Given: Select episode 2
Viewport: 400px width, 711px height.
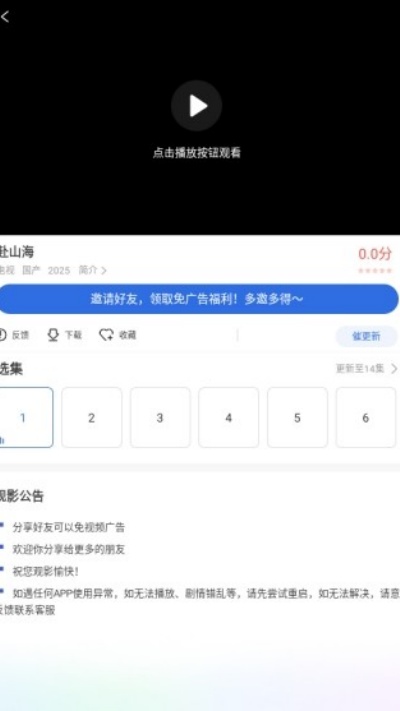Looking at the screenshot, I should tap(92, 417).
